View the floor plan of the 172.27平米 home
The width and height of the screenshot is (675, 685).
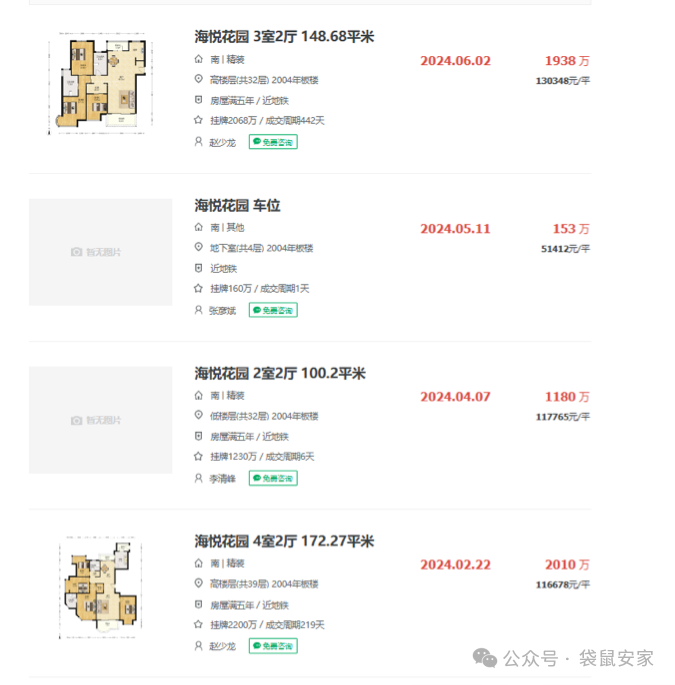[x=100, y=588]
